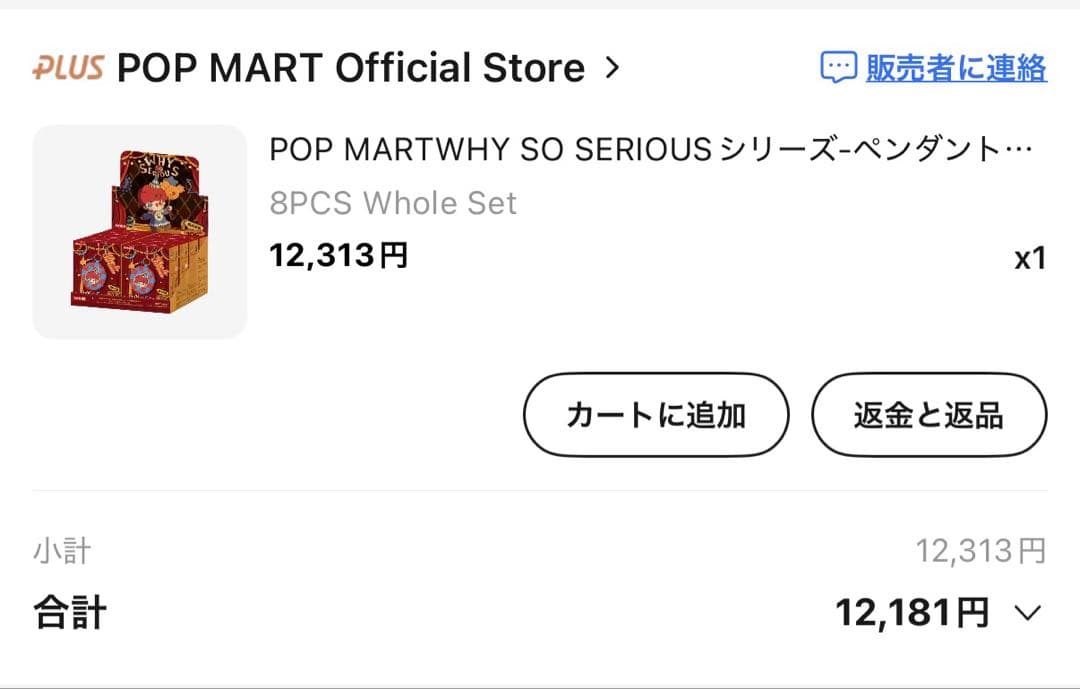Screen dimensions: 1080x689
Task: Open the WHY SO SERIOUS product thumbnail
Action: [x=140, y=232]
